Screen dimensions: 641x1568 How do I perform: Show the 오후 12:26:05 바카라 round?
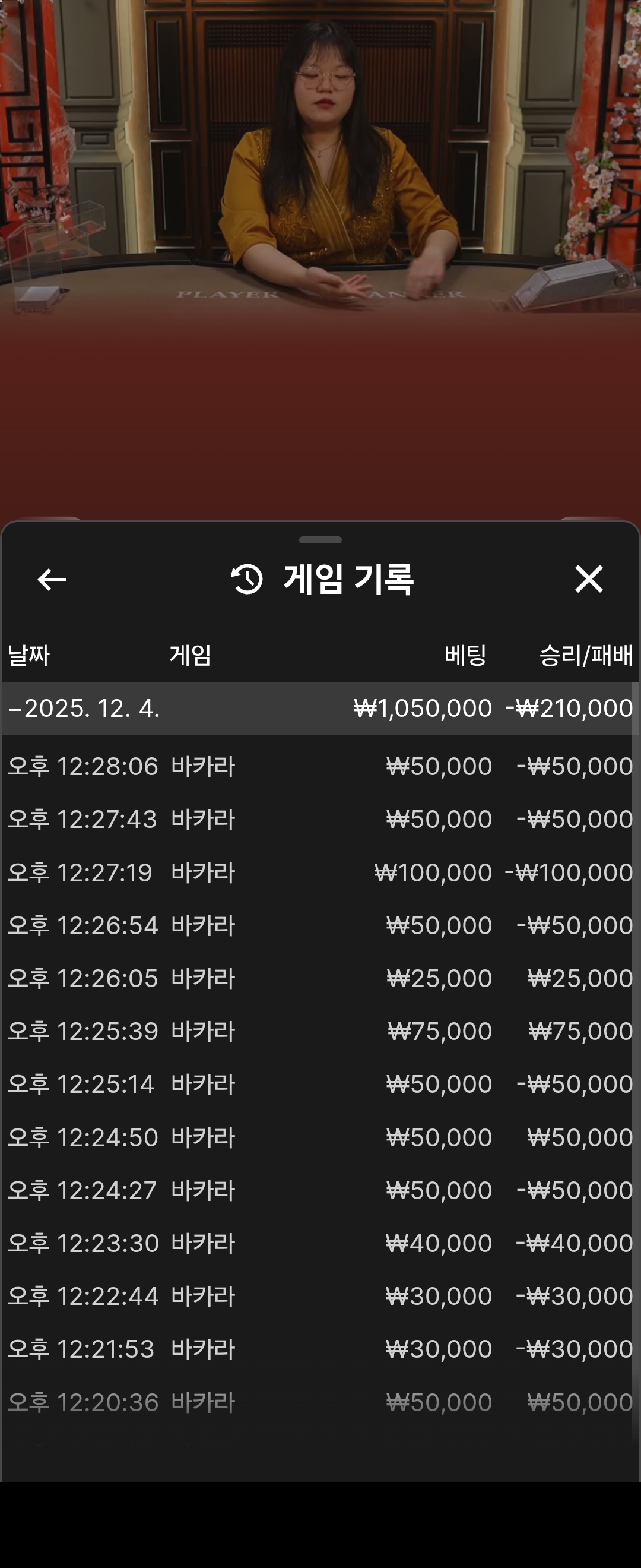click(x=320, y=978)
